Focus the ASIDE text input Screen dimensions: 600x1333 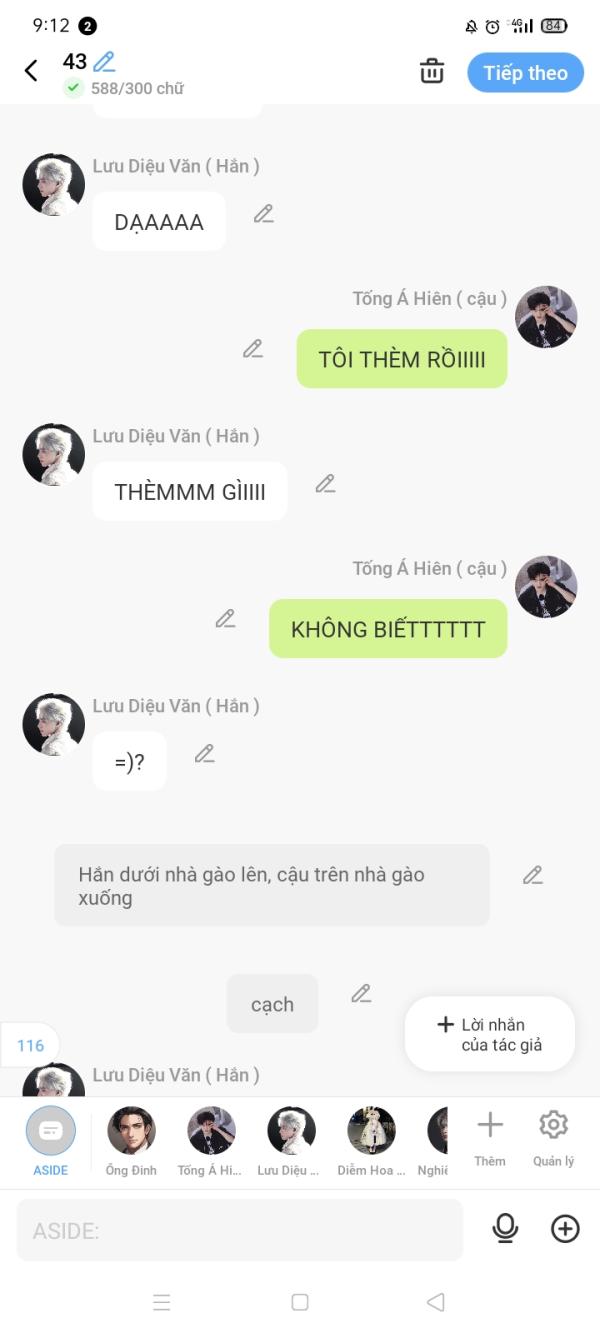point(240,1230)
